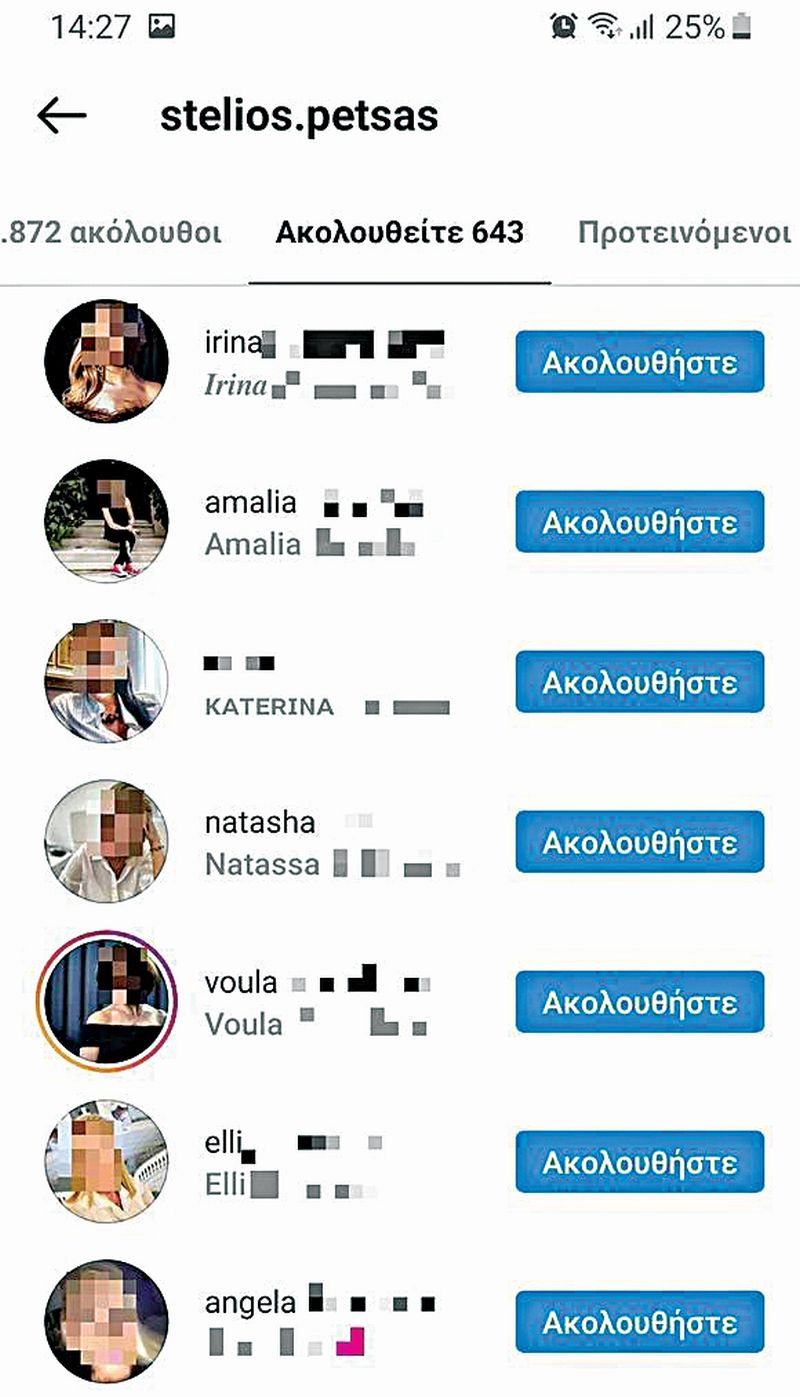Go back using the arrow icon
The height and width of the screenshot is (1397, 800).
tap(61, 116)
